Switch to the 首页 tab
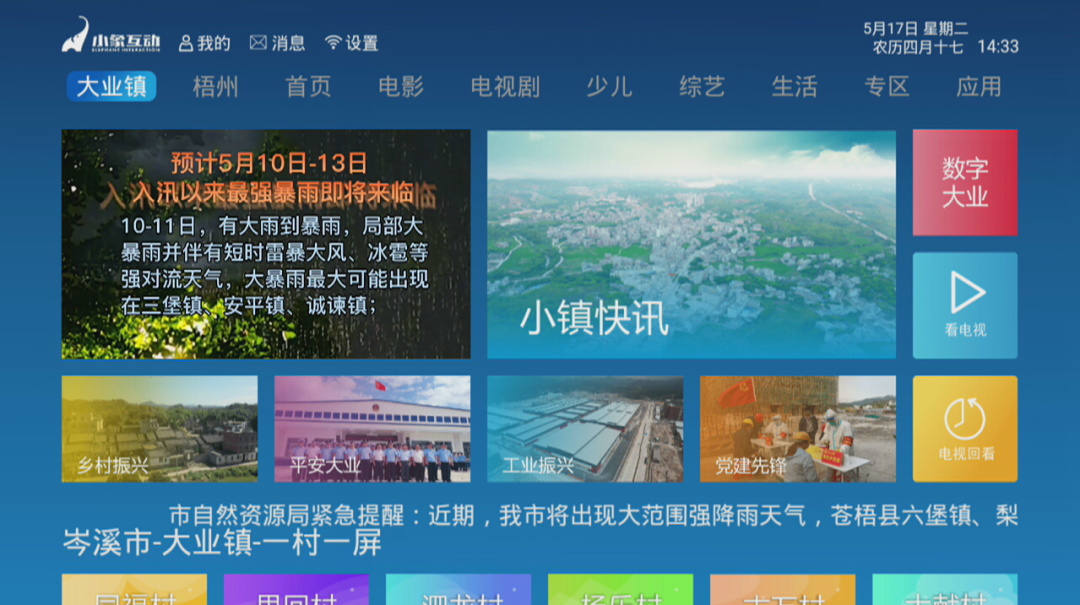This screenshot has height=605, width=1080. coord(308,87)
